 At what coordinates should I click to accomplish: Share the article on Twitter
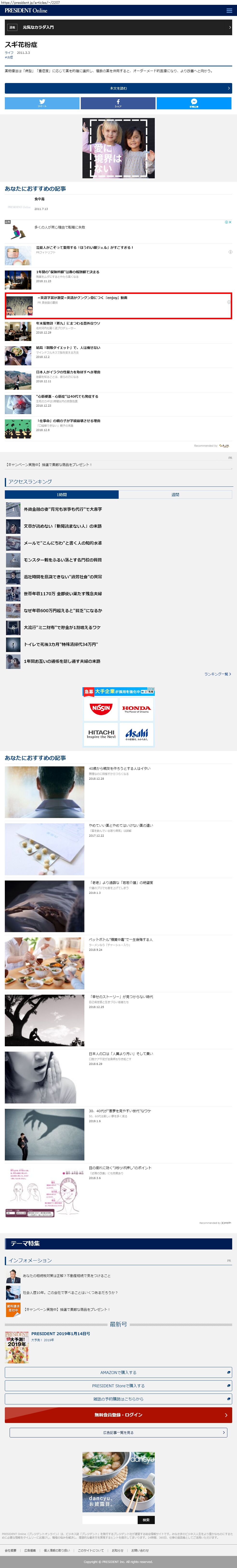(x=42, y=104)
